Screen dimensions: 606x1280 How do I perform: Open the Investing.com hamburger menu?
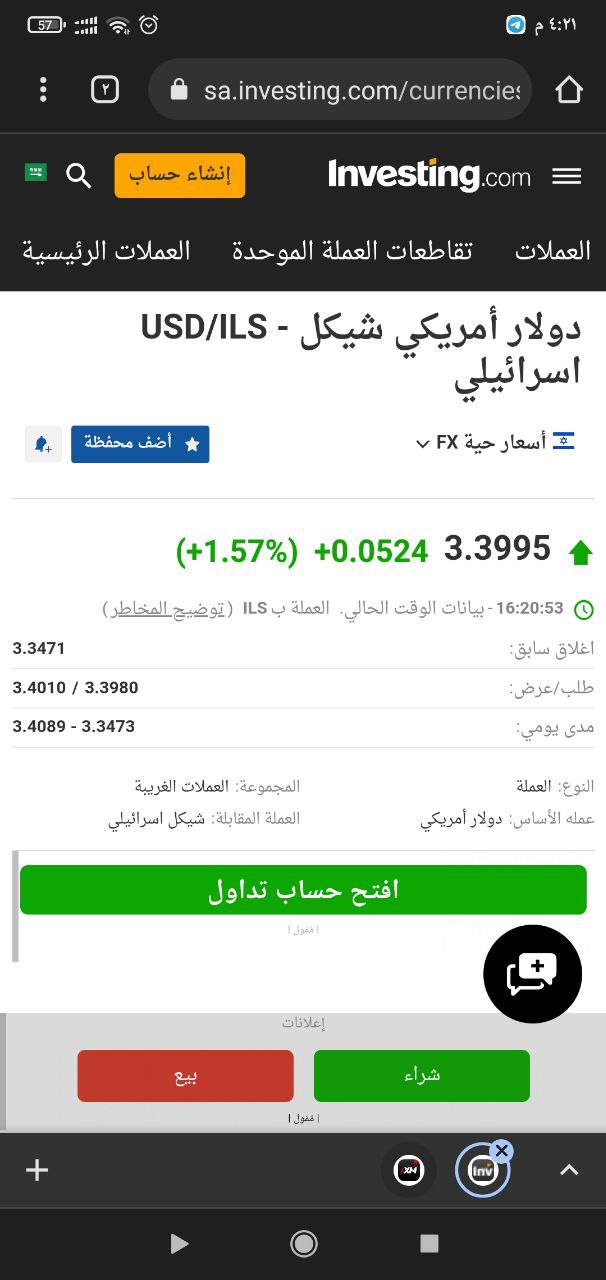[566, 176]
